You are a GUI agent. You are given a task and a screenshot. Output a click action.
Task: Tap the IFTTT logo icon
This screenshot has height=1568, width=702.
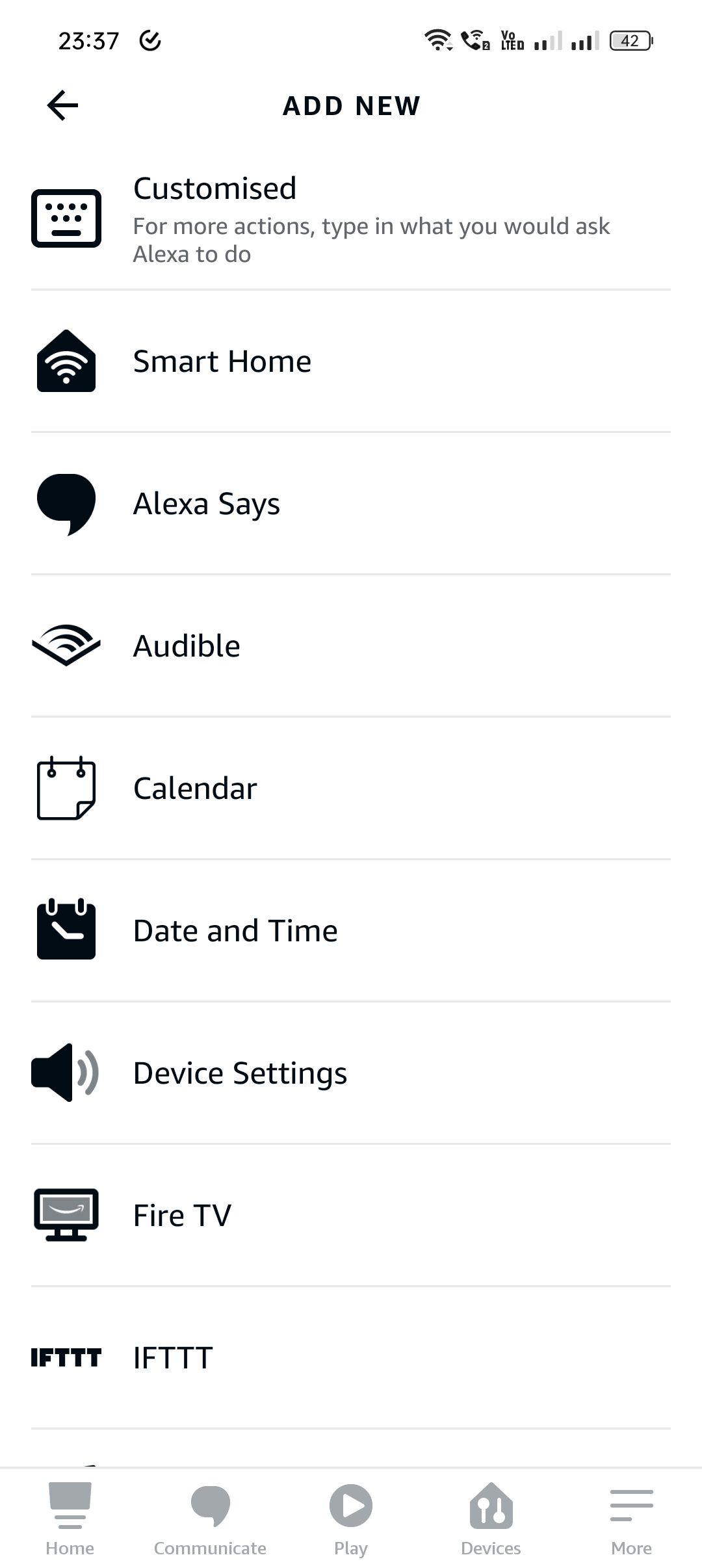pyautogui.click(x=66, y=1357)
